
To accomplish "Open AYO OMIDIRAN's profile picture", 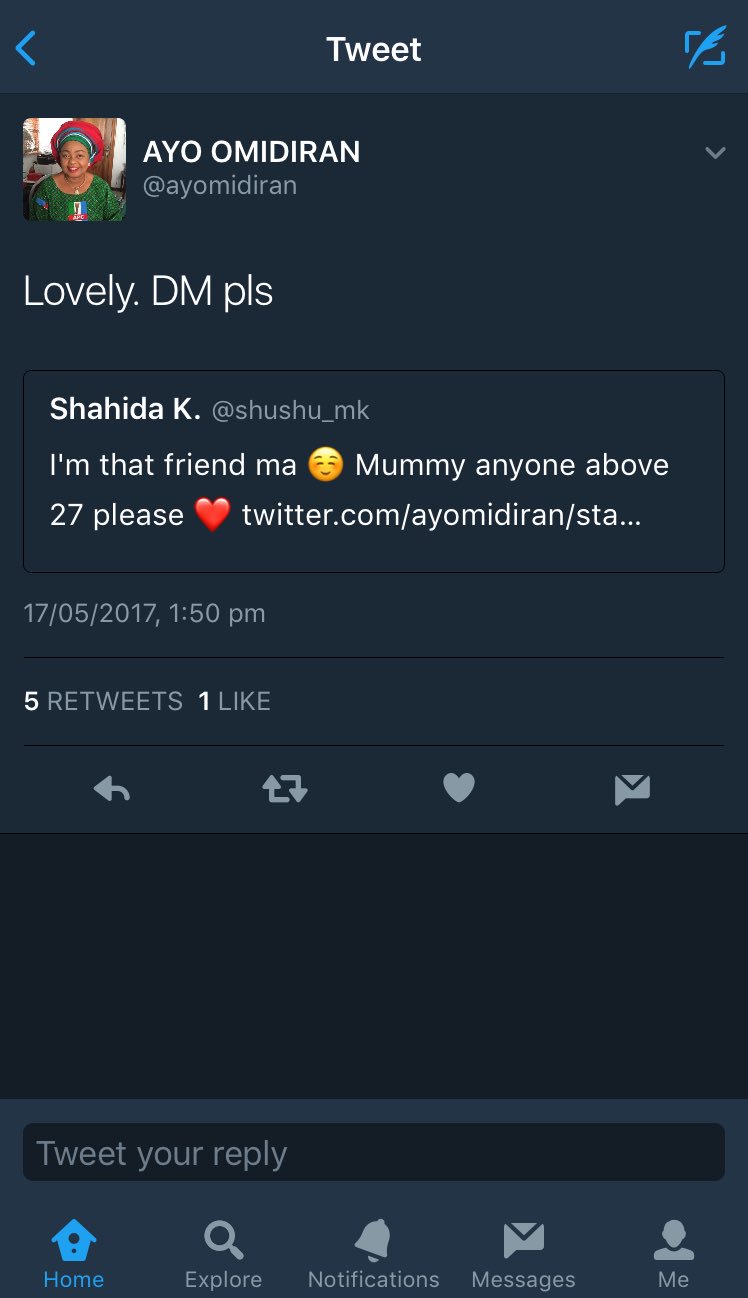I will tap(74, 169).
